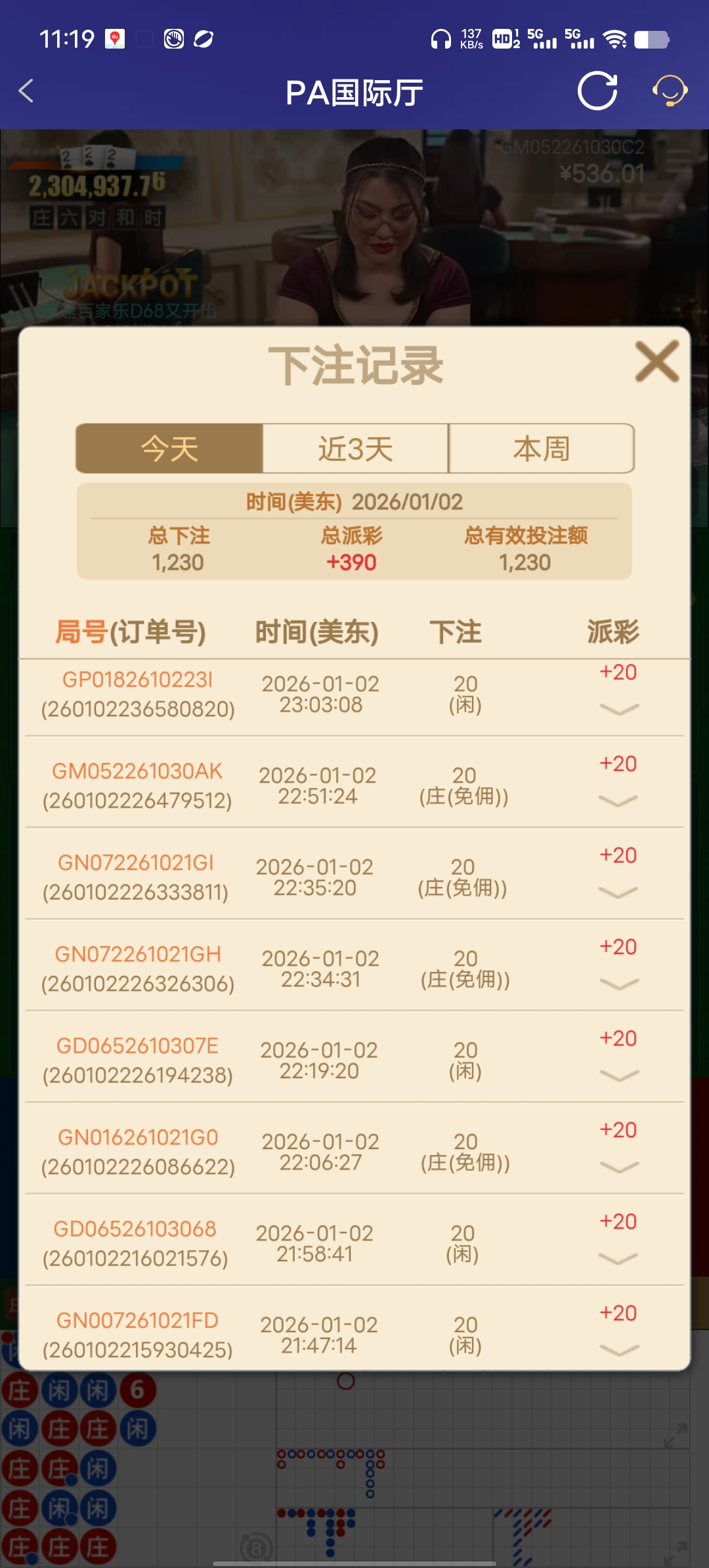Image resolution: width=709 pixels, height=1568 pixels.
Task: Expand the chevron on the GD0652610307E record
Action: point(618,1074)
